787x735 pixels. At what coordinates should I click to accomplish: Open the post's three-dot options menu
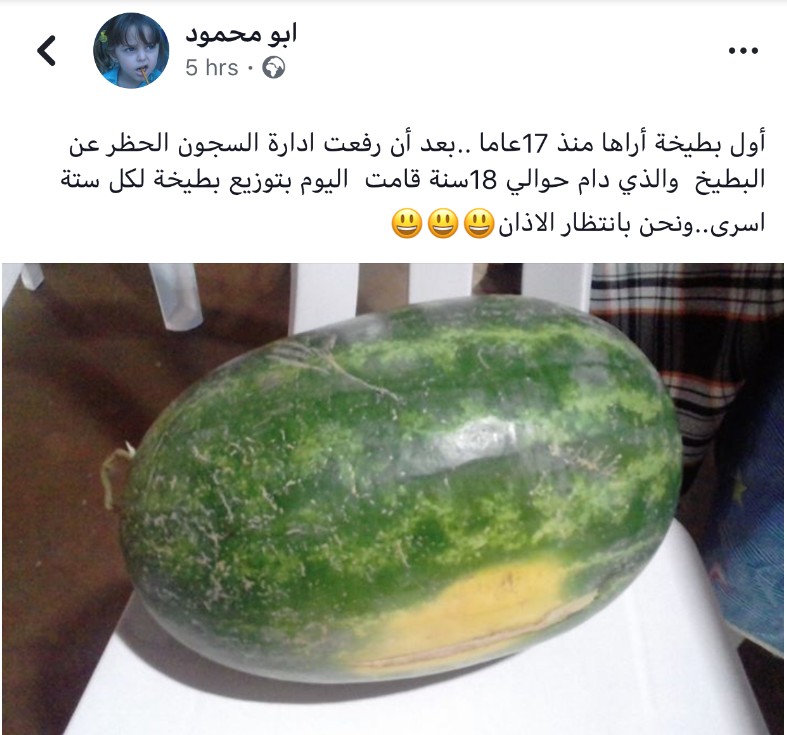[744, 49]
